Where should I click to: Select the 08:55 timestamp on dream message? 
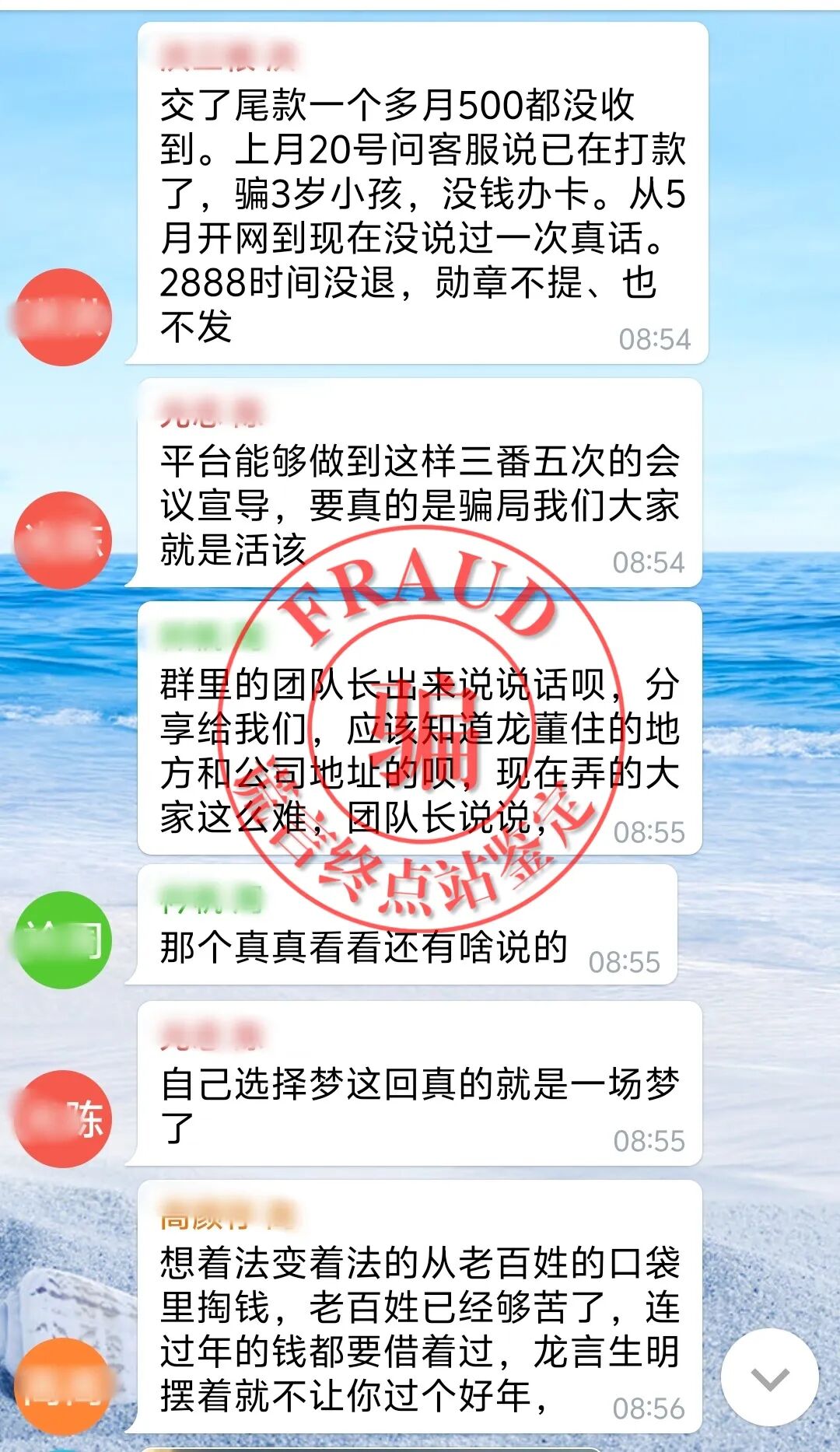click(x=648, y=1141)
